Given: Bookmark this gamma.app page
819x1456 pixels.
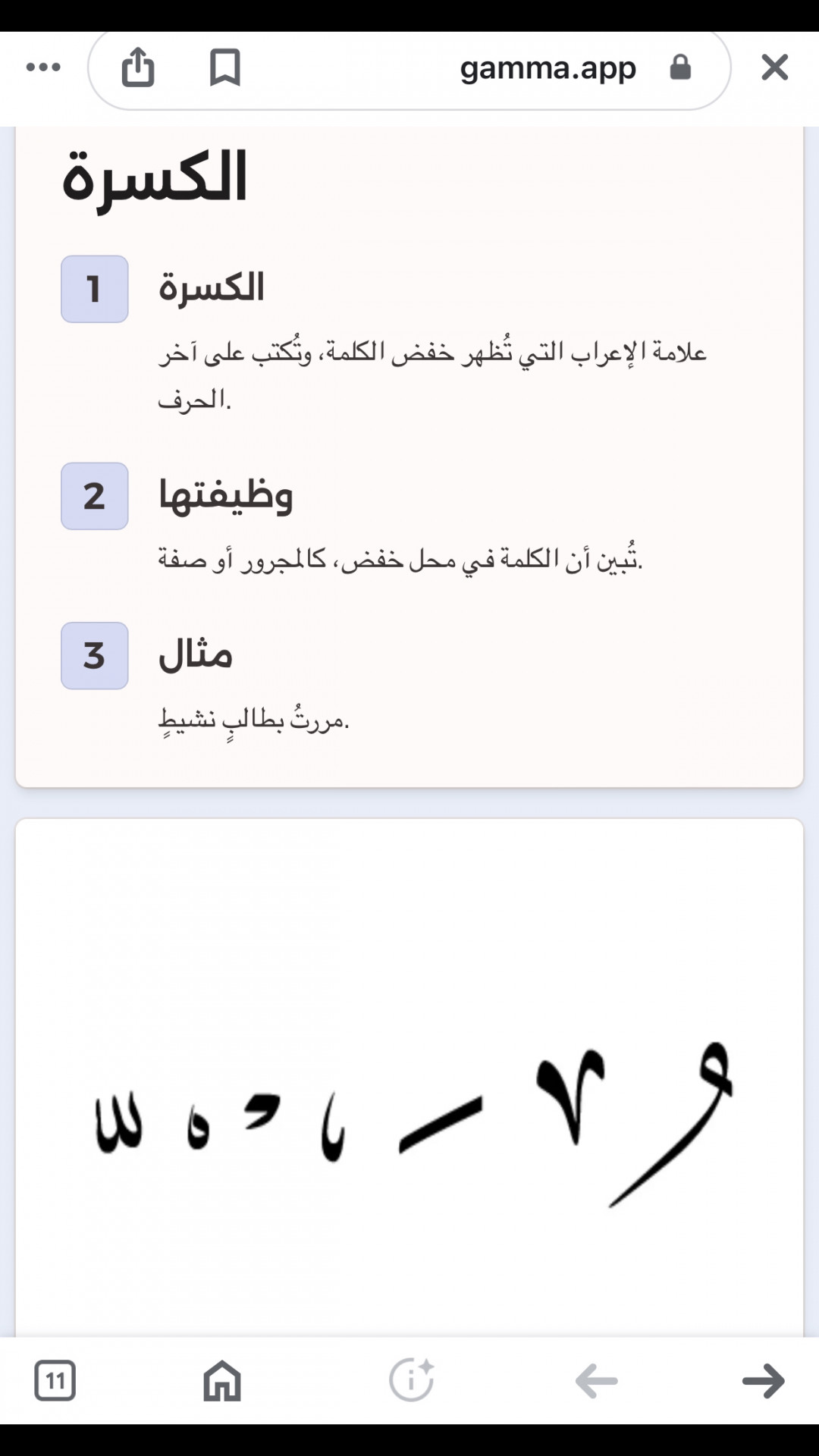Looking at the screenshot, I should [224, 67].
